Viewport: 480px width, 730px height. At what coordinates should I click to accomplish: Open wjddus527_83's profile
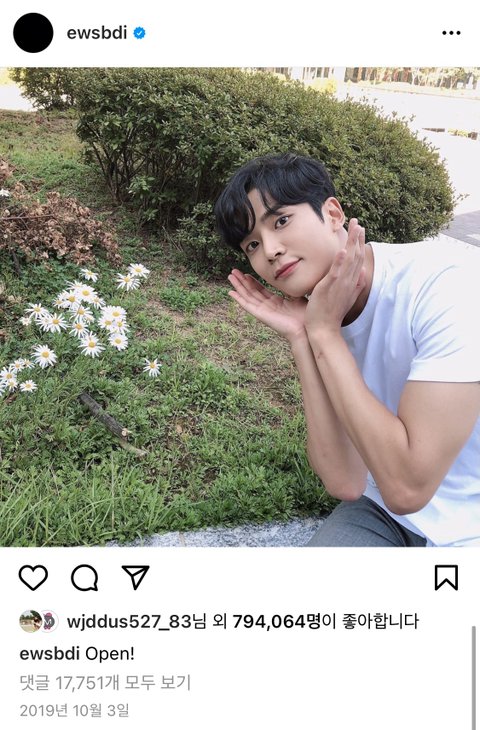point(129,622)
